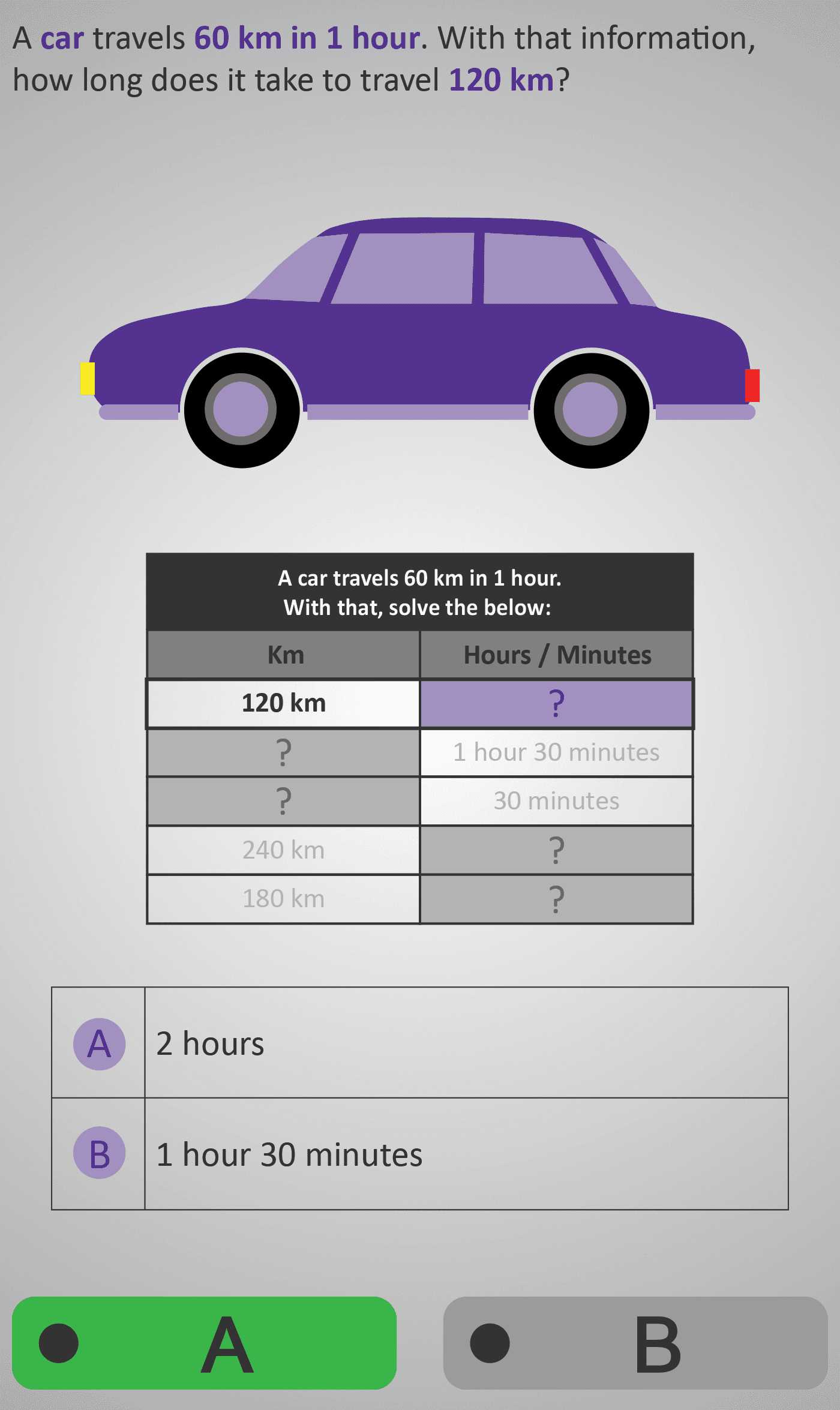Viewport: 840px width, 1410px height.
Task: Choose the green A answer button
Action: point(204,1343)
